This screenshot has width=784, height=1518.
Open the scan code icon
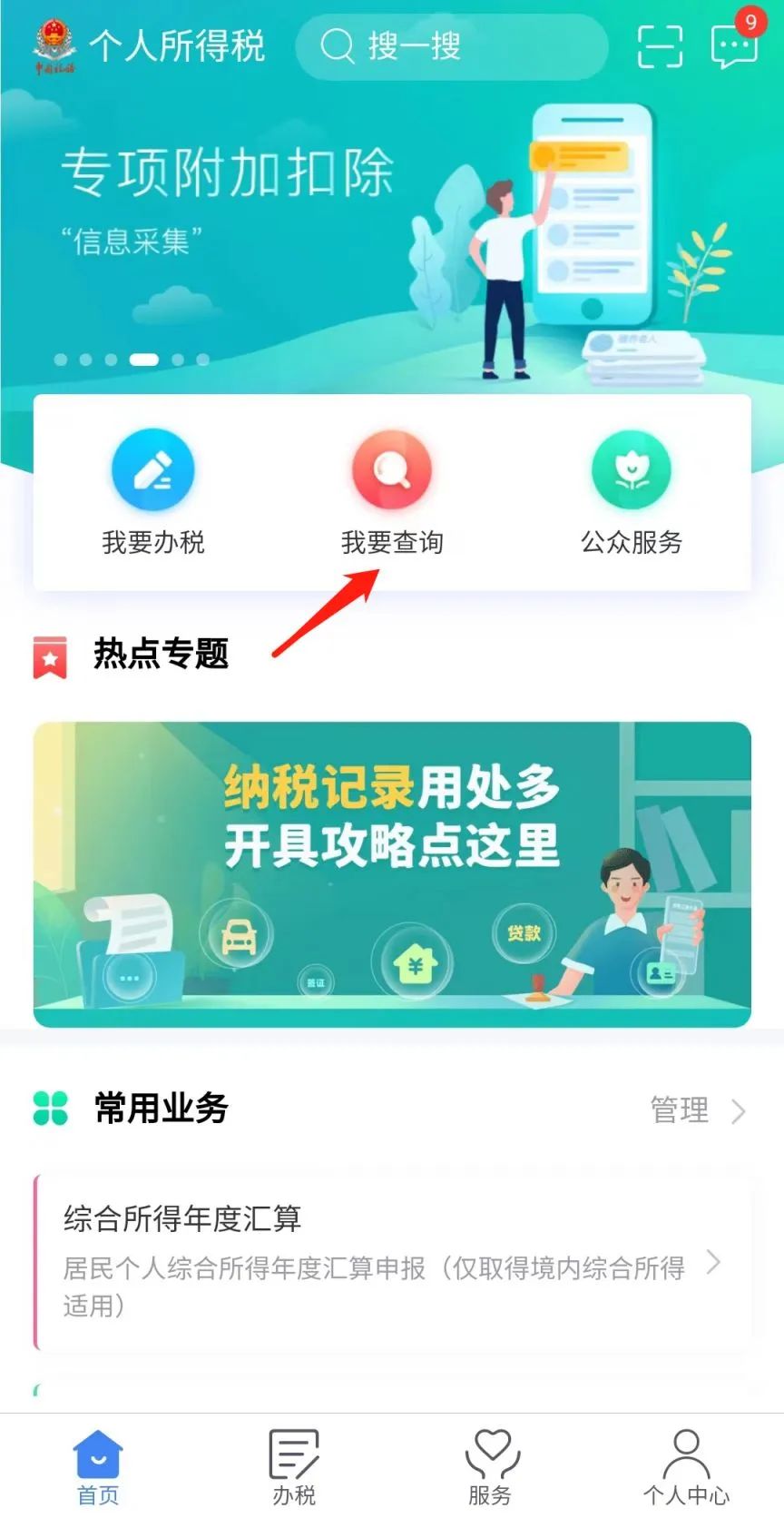pyautogui.click(x=660, y=46)
